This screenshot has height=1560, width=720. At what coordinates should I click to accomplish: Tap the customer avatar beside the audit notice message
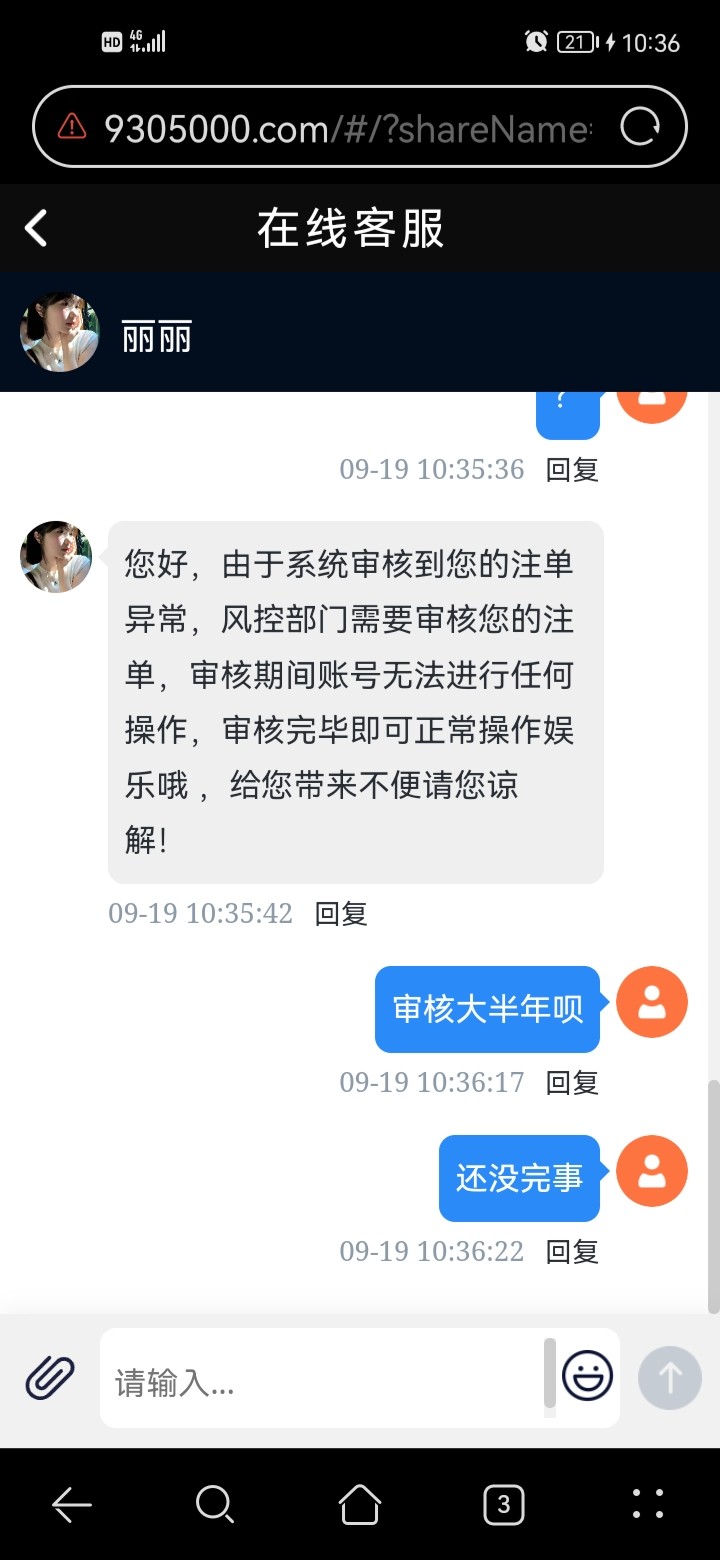(x=55, y=558)
